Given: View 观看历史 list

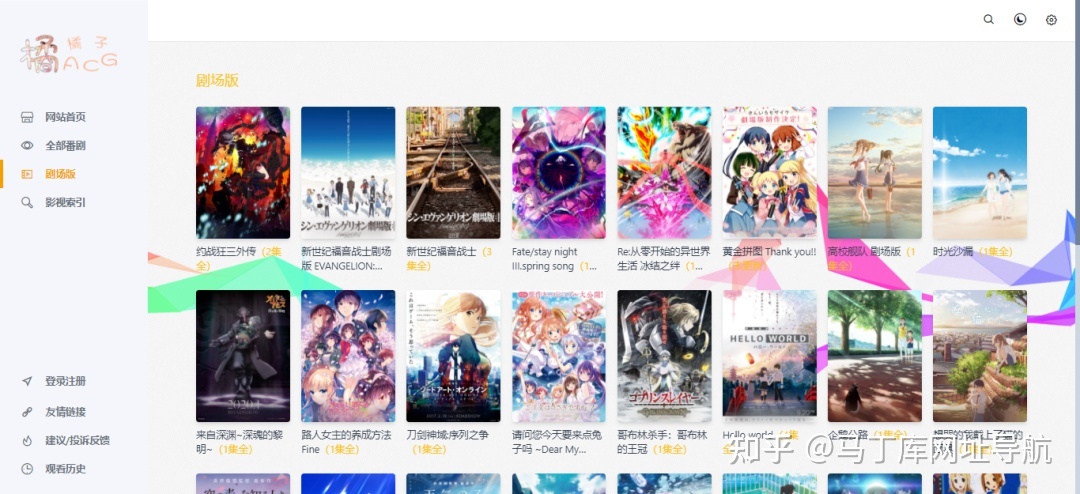Looking at the screenshot, I should [x=65, y=469].
